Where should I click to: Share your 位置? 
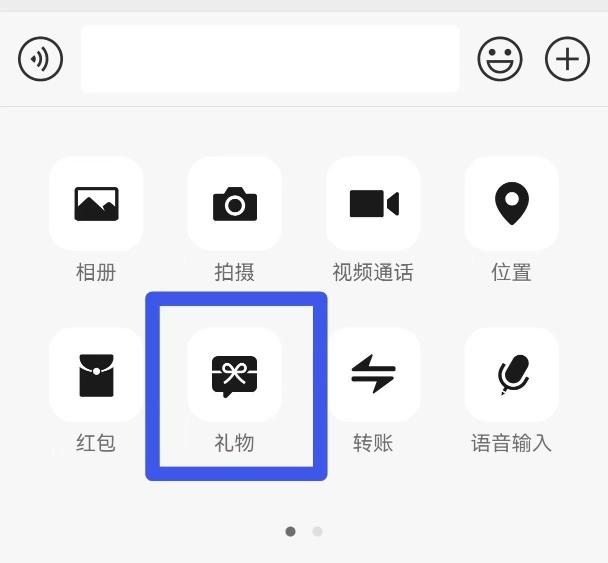(x=511, y=204)
